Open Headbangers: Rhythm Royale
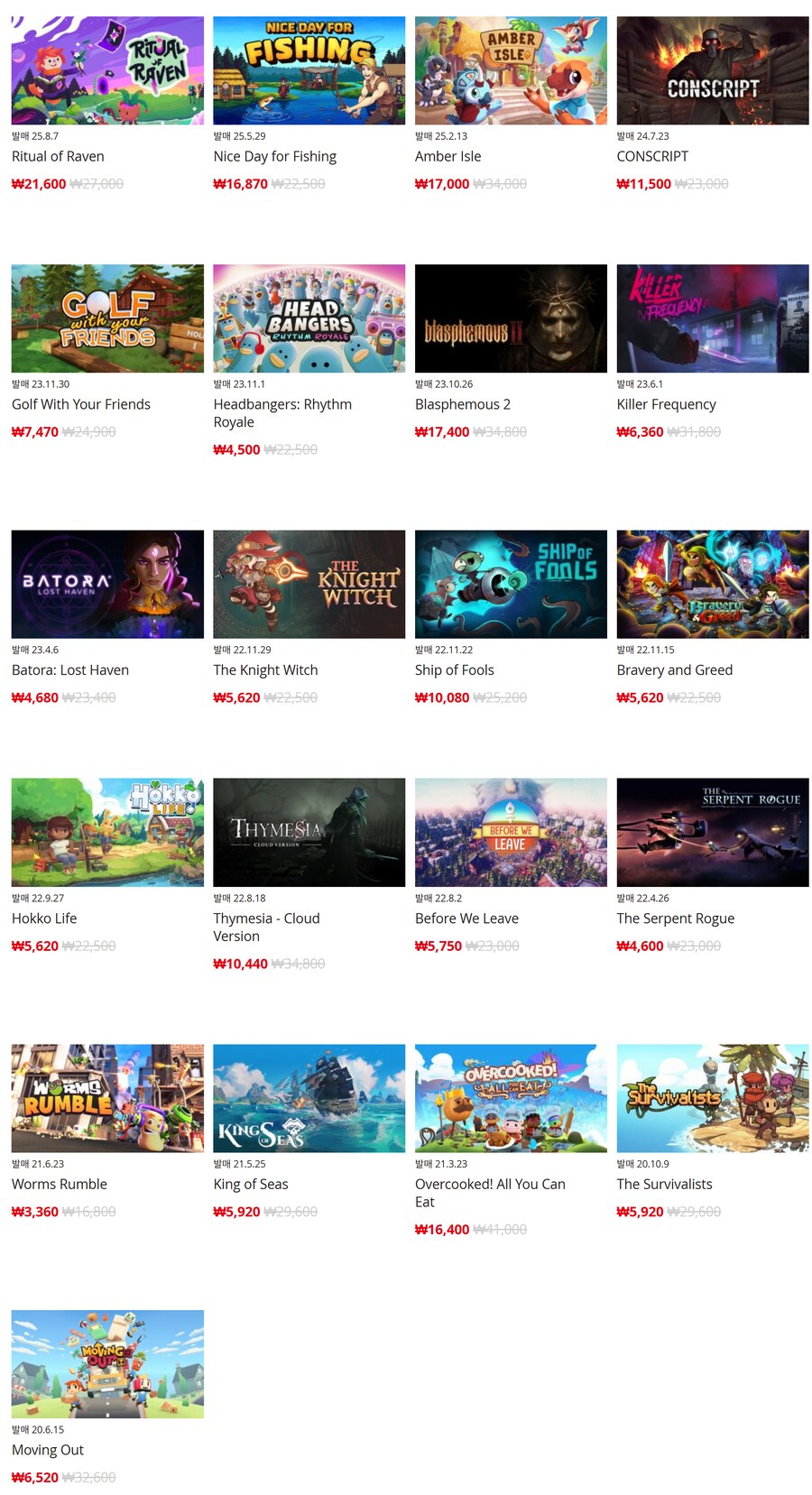This screenshot has width=812, height=1495. pyautogui.click(x=309, y=318)
